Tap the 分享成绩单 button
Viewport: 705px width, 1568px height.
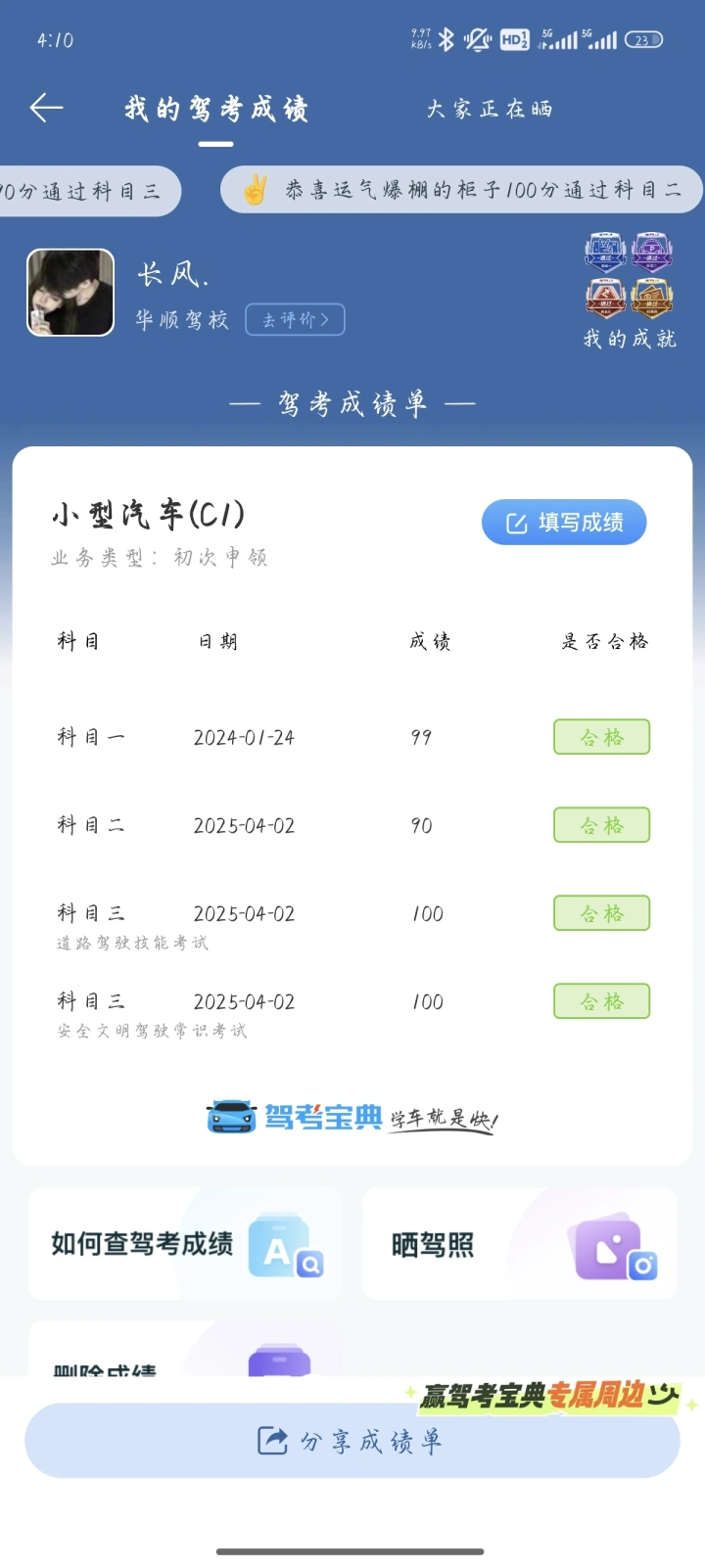352,1441
